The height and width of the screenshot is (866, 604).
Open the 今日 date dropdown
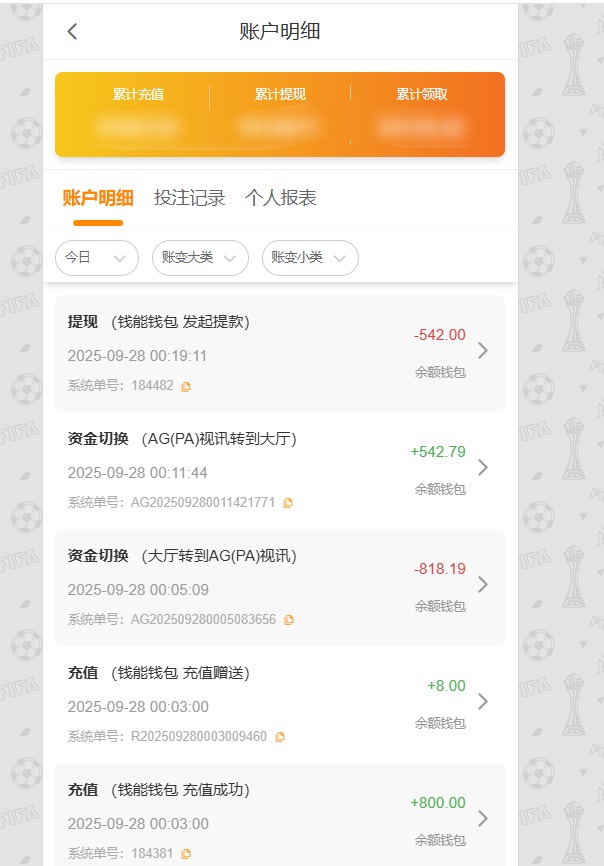(97, 258)
